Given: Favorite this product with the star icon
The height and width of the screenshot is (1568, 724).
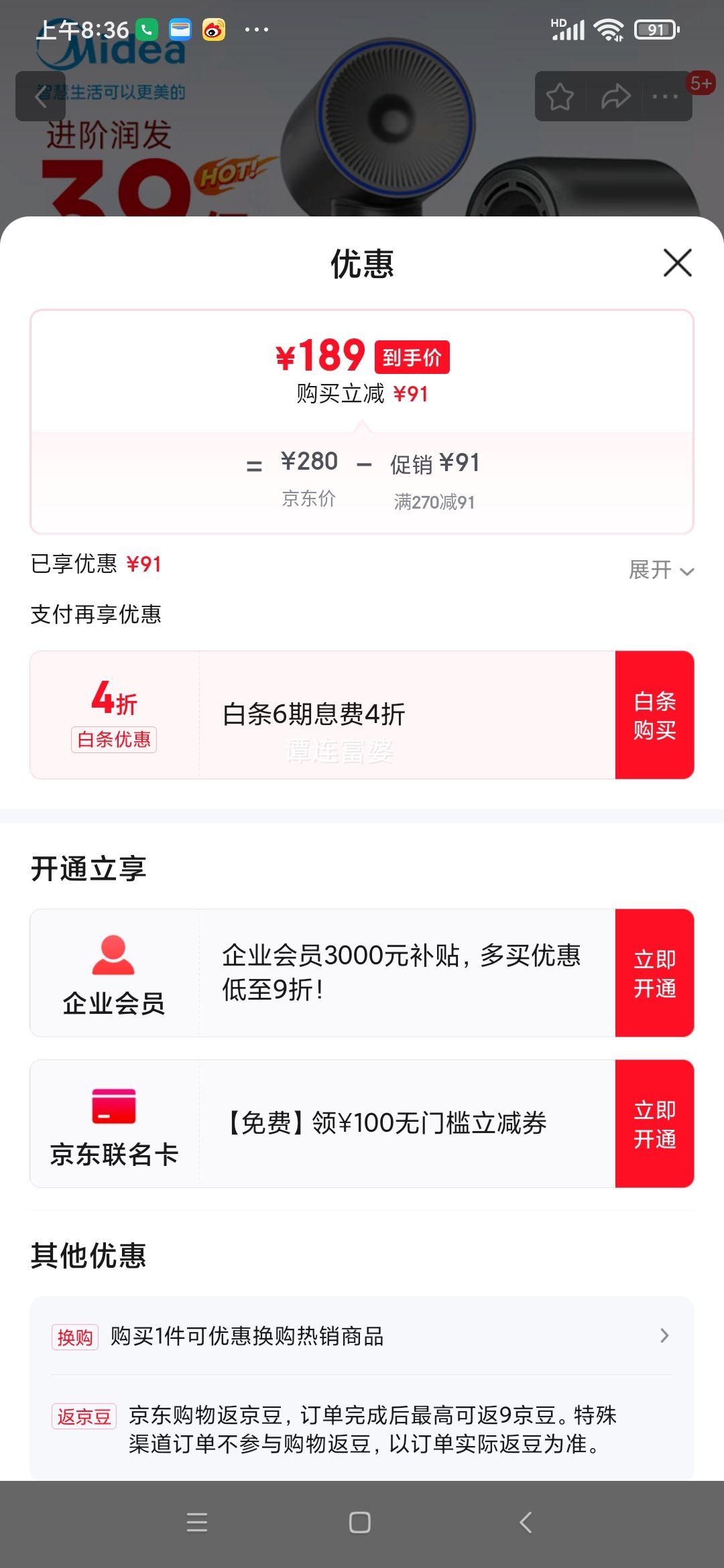Looking at the screenshot, I should point(560,97).
